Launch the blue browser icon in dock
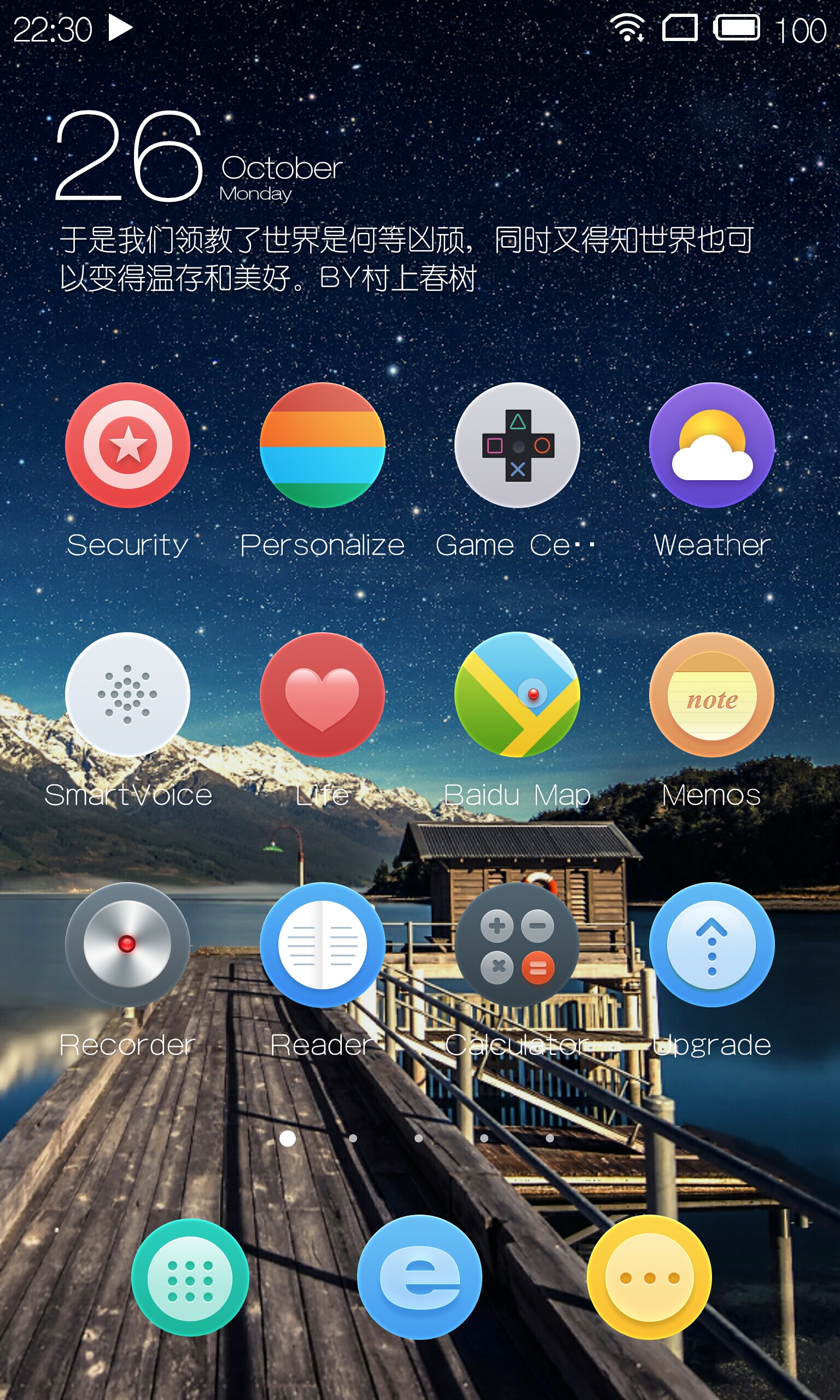This screenshot has height=1400, width=840. pyautogui.click(x=419, y=1277)
